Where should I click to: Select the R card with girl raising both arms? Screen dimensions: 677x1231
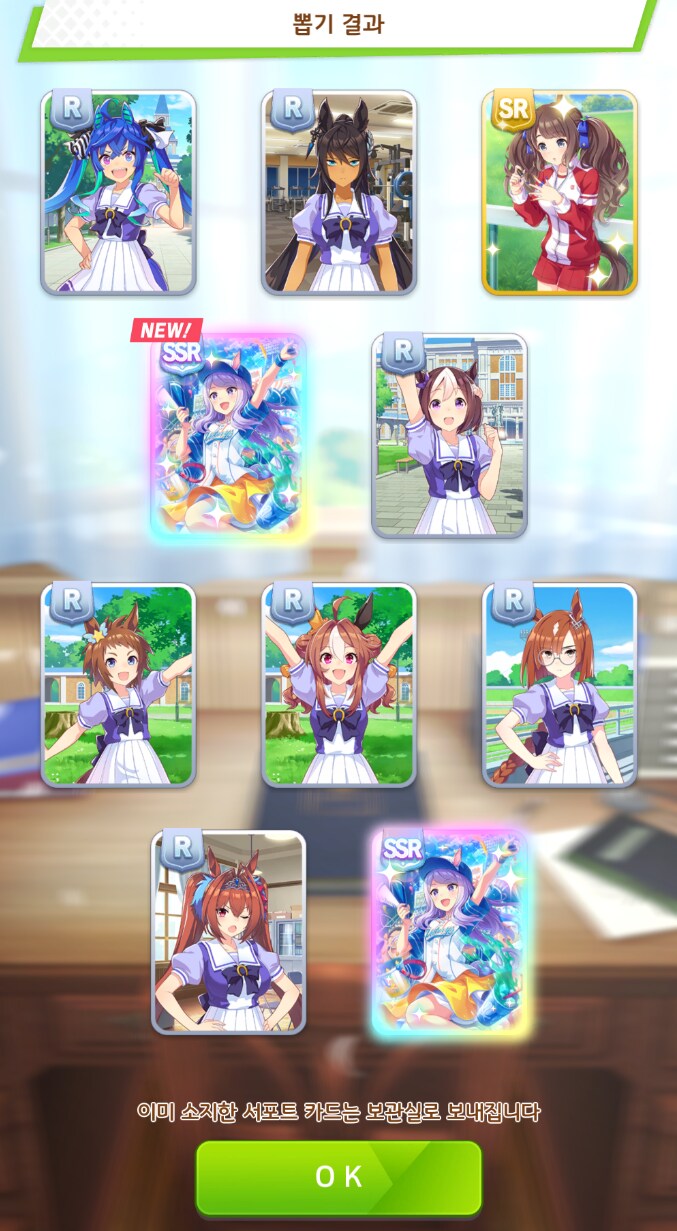338,685
